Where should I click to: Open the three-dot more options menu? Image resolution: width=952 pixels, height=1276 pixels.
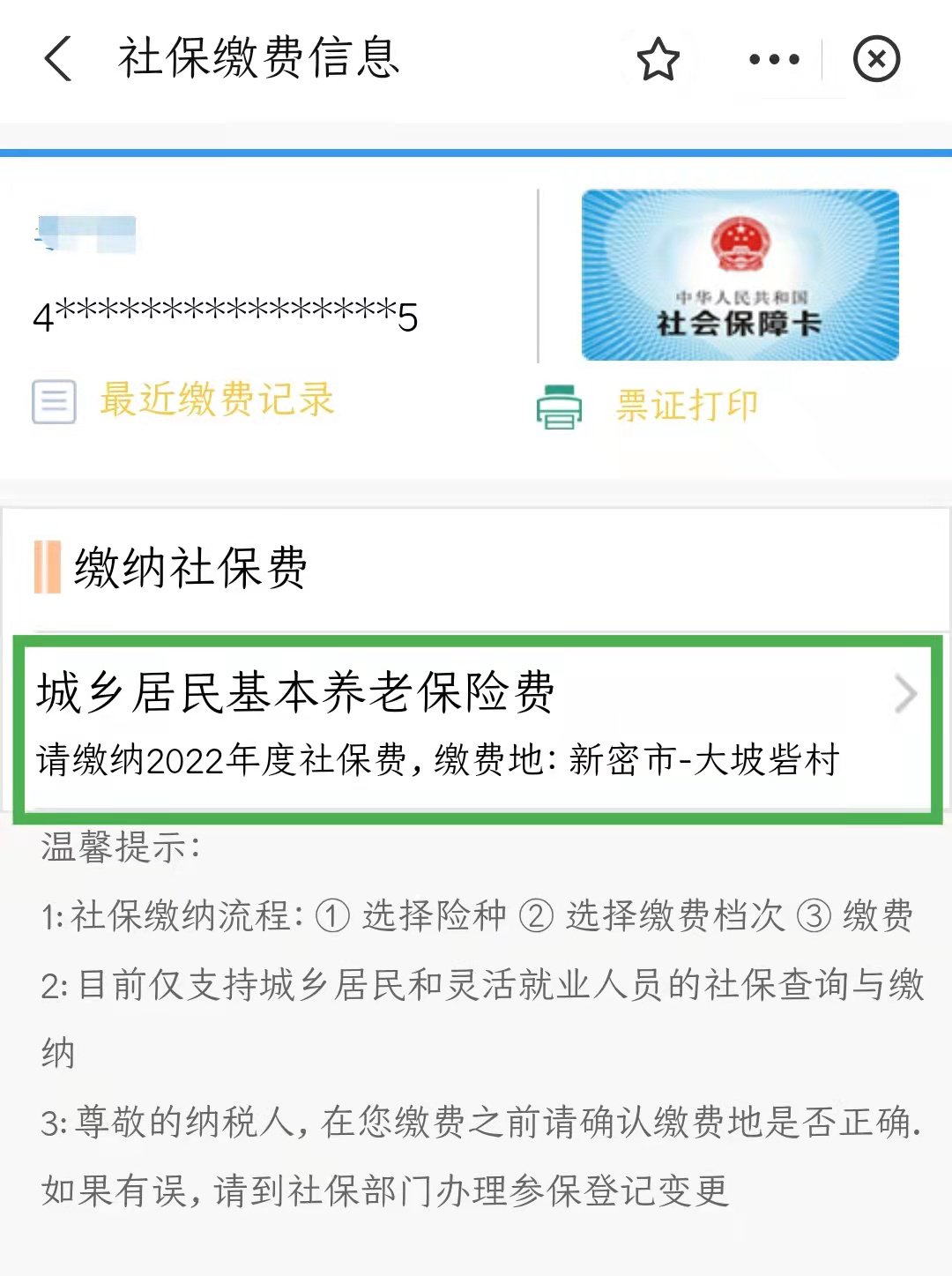point(774,60)
